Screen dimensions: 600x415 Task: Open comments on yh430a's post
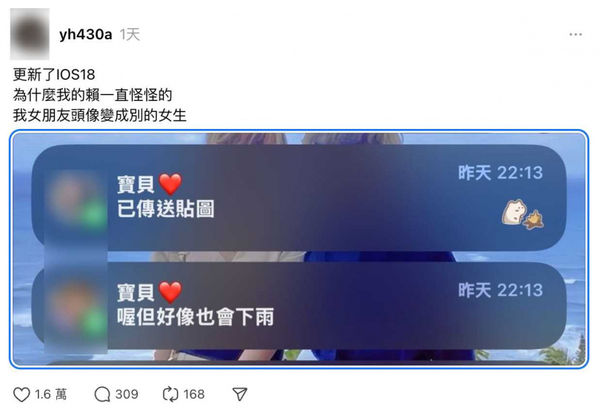pos(100,394)
